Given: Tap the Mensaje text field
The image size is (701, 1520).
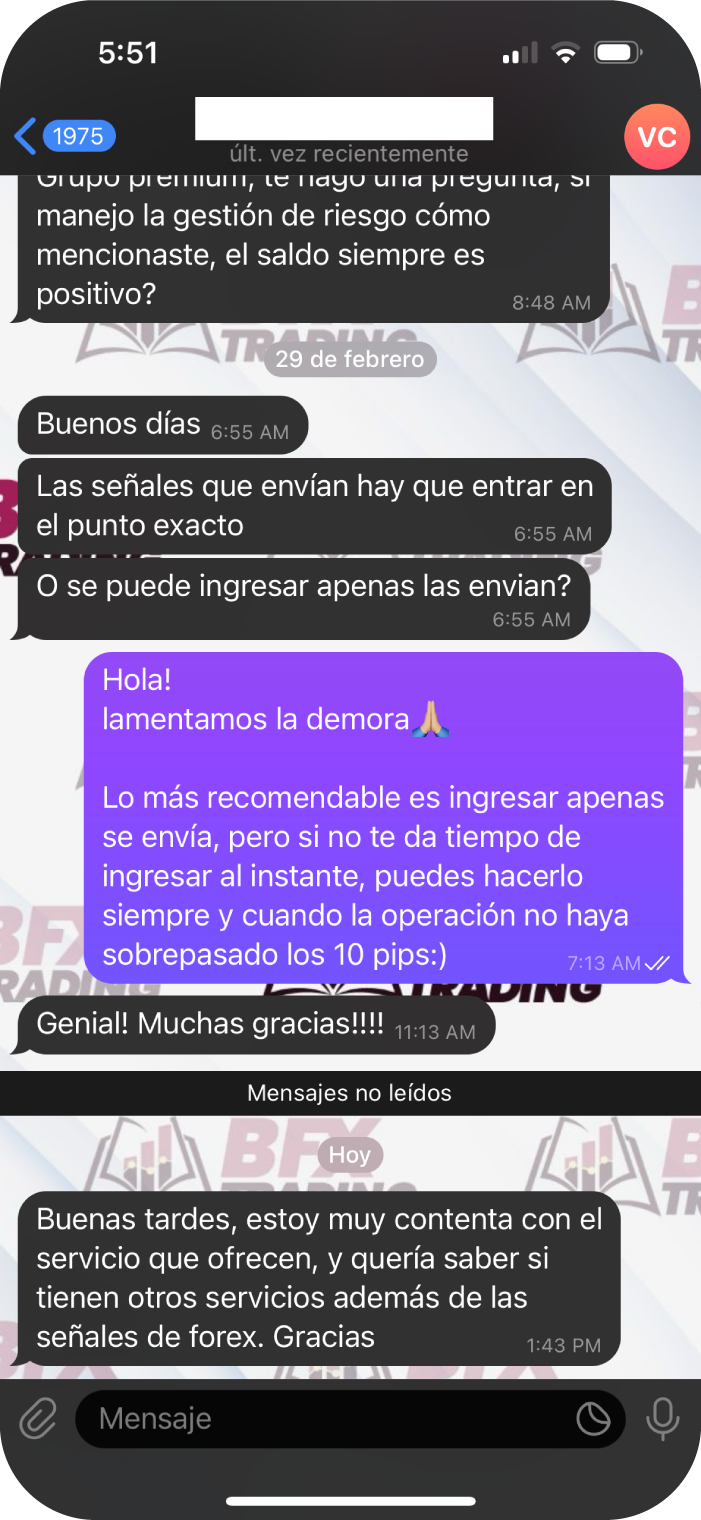Looking at the screenshot, I should coord(330,1418).
